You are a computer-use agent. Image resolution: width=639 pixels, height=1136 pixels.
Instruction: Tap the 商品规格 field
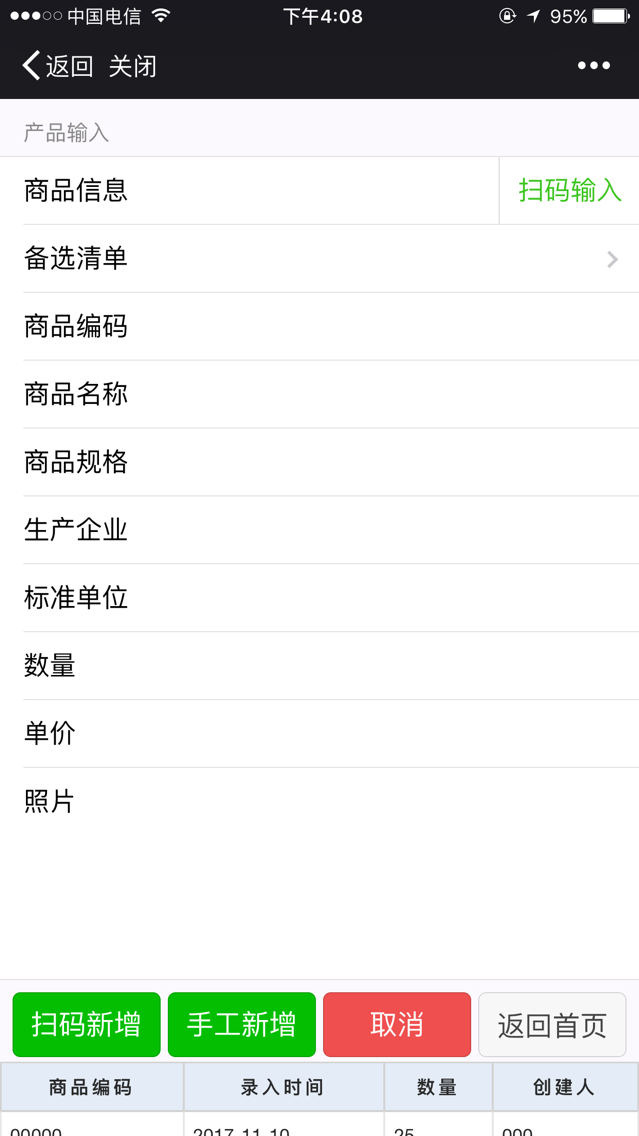(320, 462)
